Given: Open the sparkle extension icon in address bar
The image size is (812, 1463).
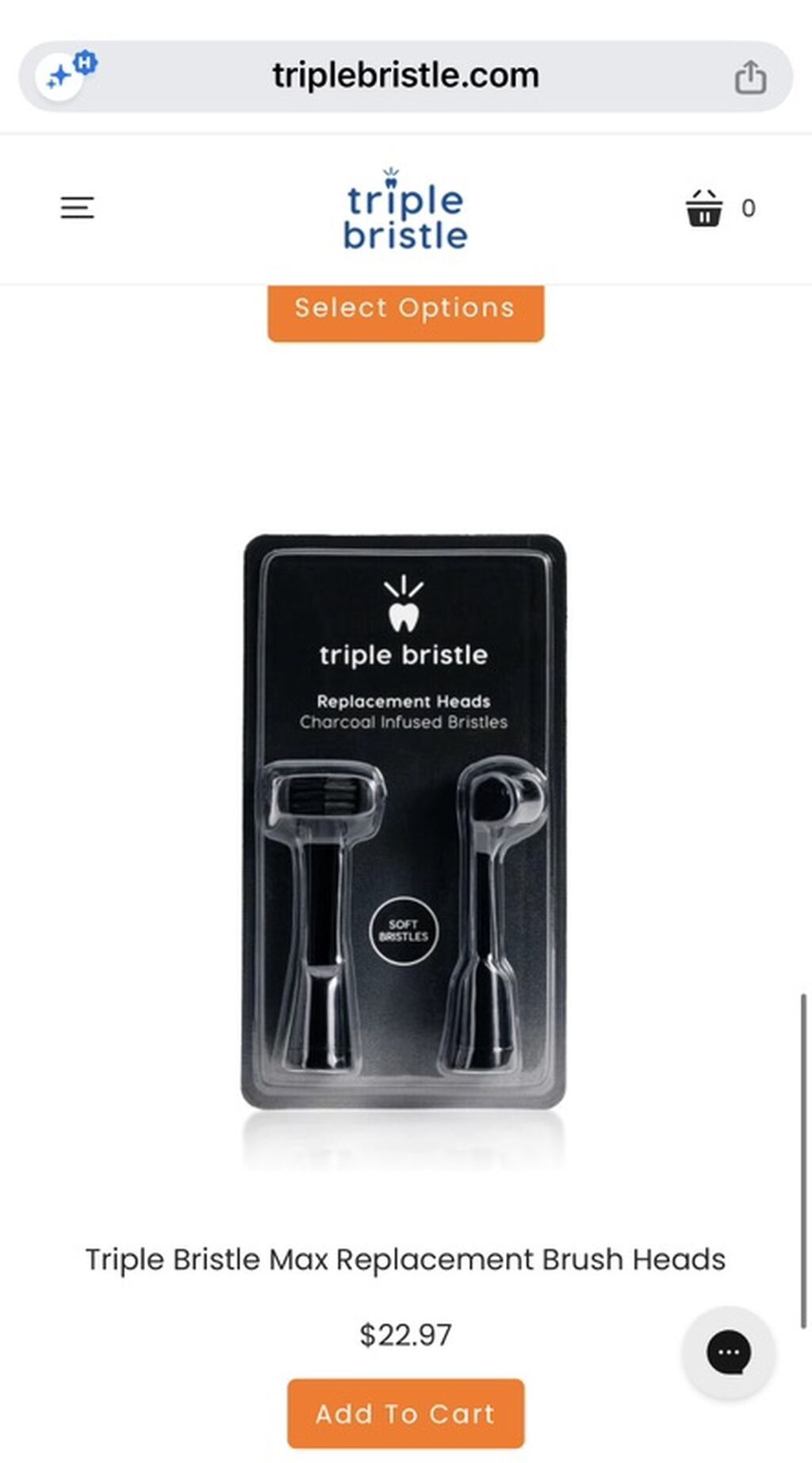Looking at the screenshot, I should coord(65,74).
